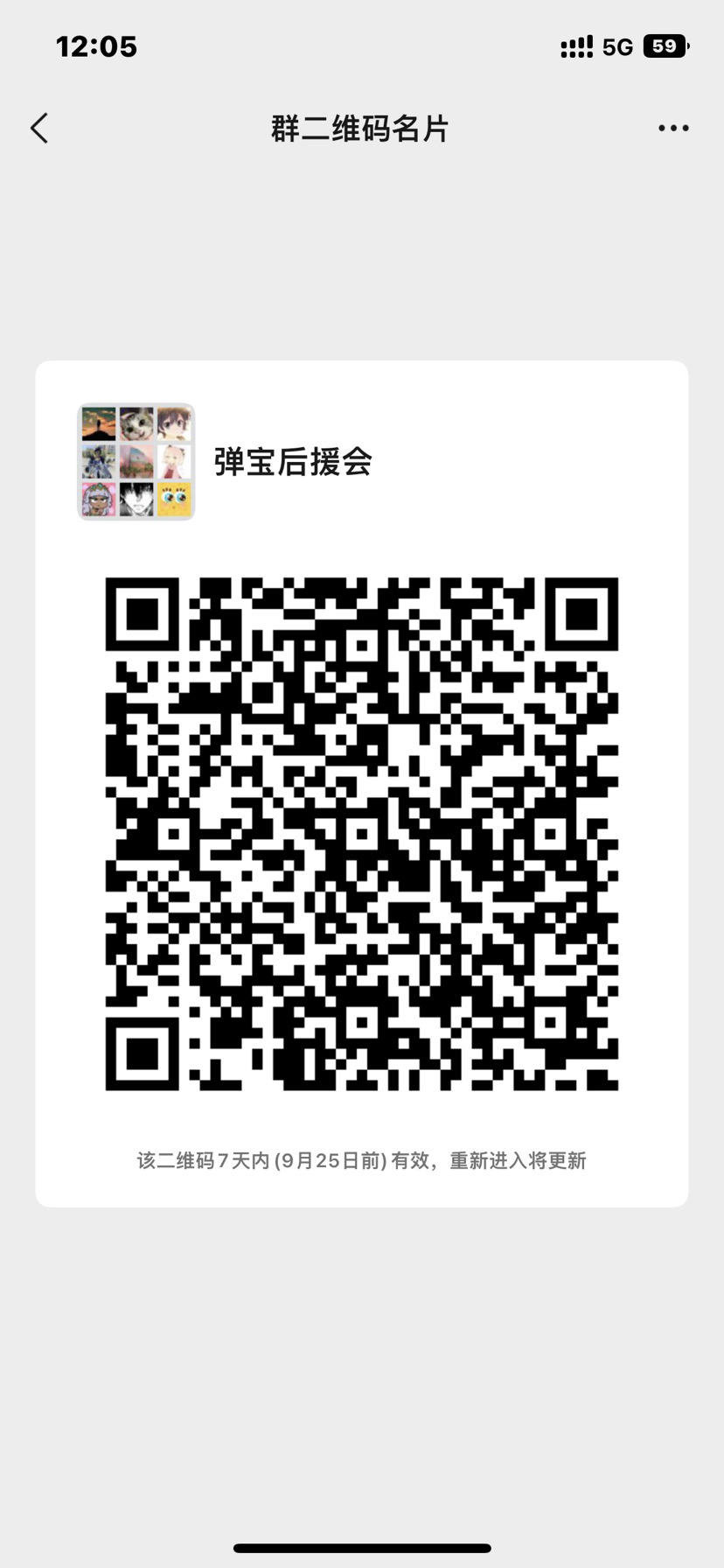724x1568 pixels.
Task: Tap the group avatar grid thumbnail
Action: (136, 461)
